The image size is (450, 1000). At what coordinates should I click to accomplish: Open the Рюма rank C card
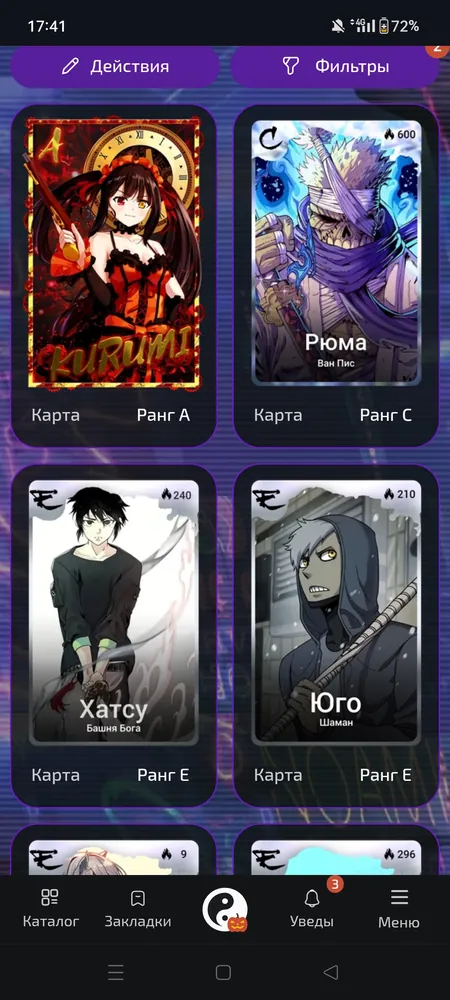pyautogui.click(x=336, y=276)
